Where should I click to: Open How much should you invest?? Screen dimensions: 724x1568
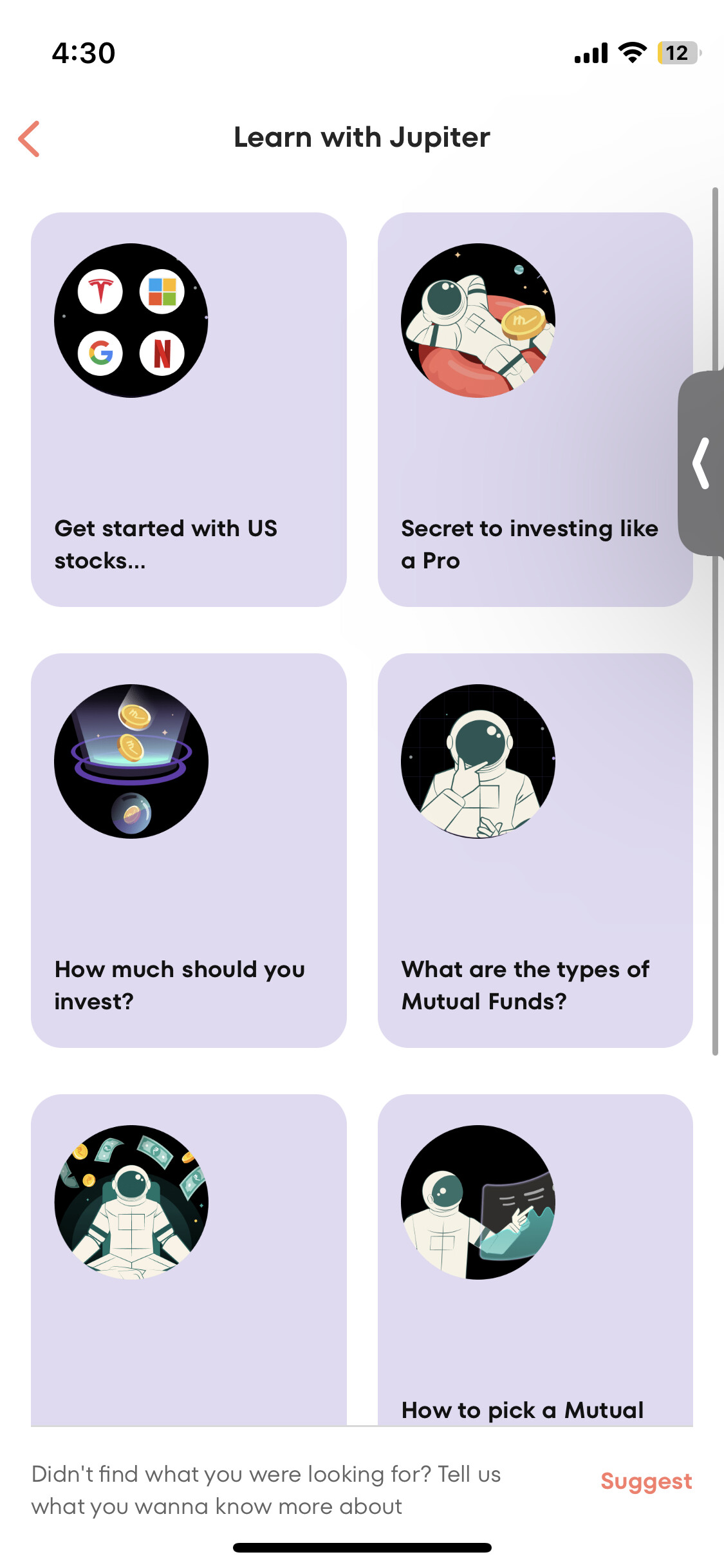[x=189, y=850]
